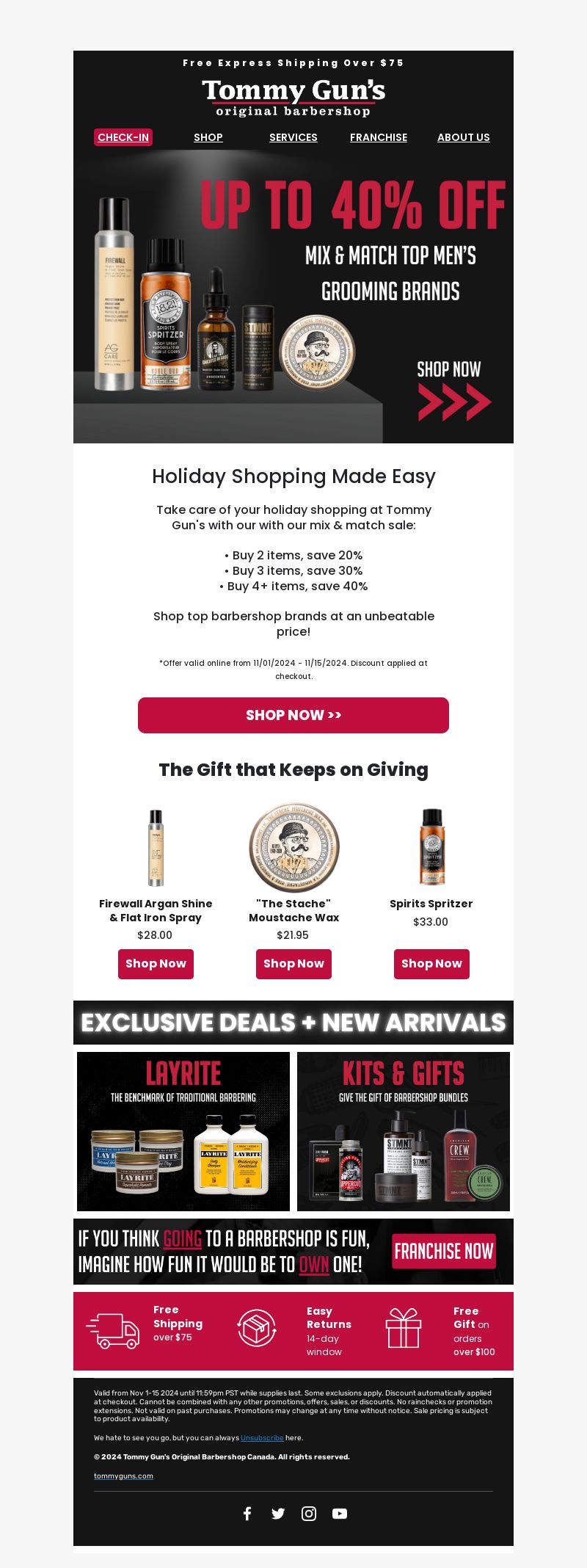Visit the FRANCHISE navigation link
The width and height of the screenshot is (587, 1568).
click(379, 137)
